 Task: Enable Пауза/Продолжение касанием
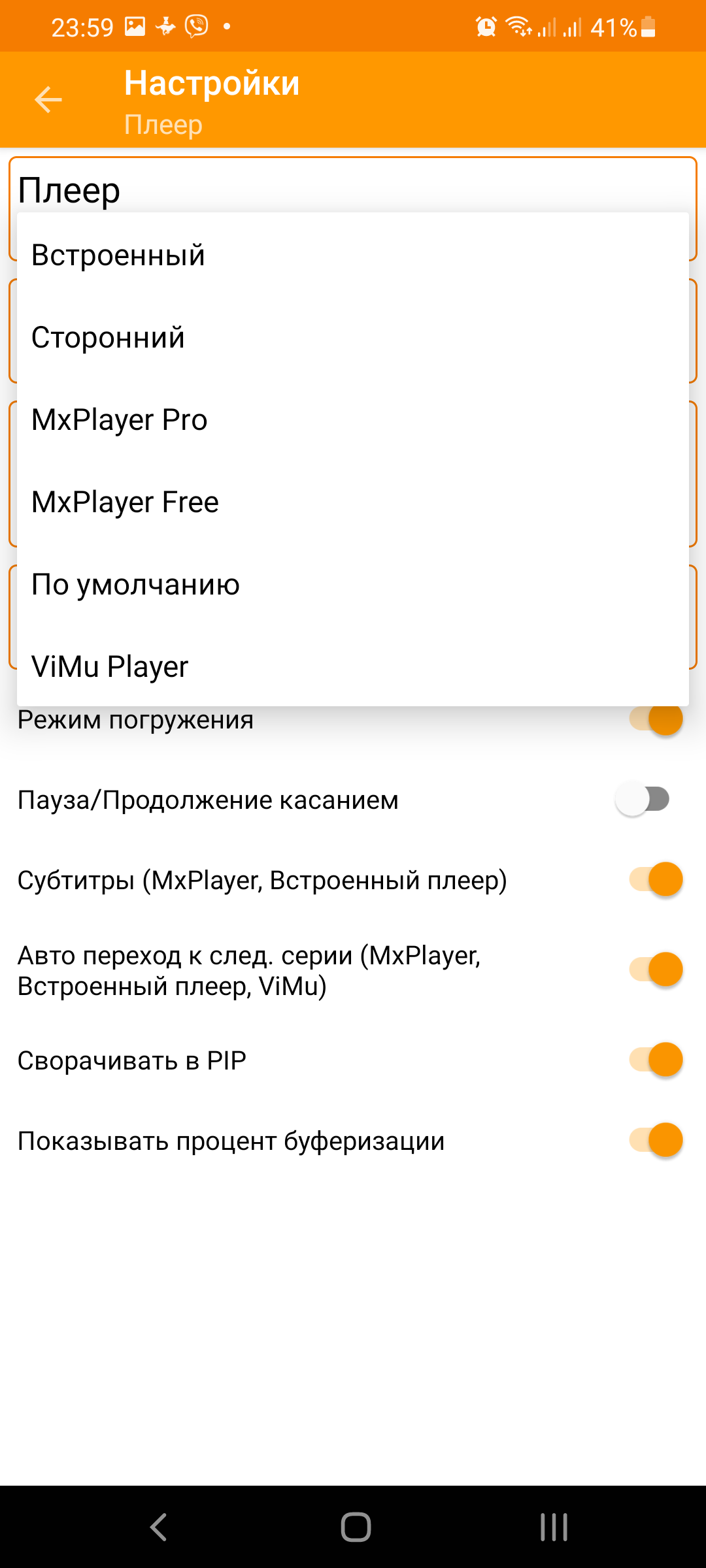pos(643,800)
